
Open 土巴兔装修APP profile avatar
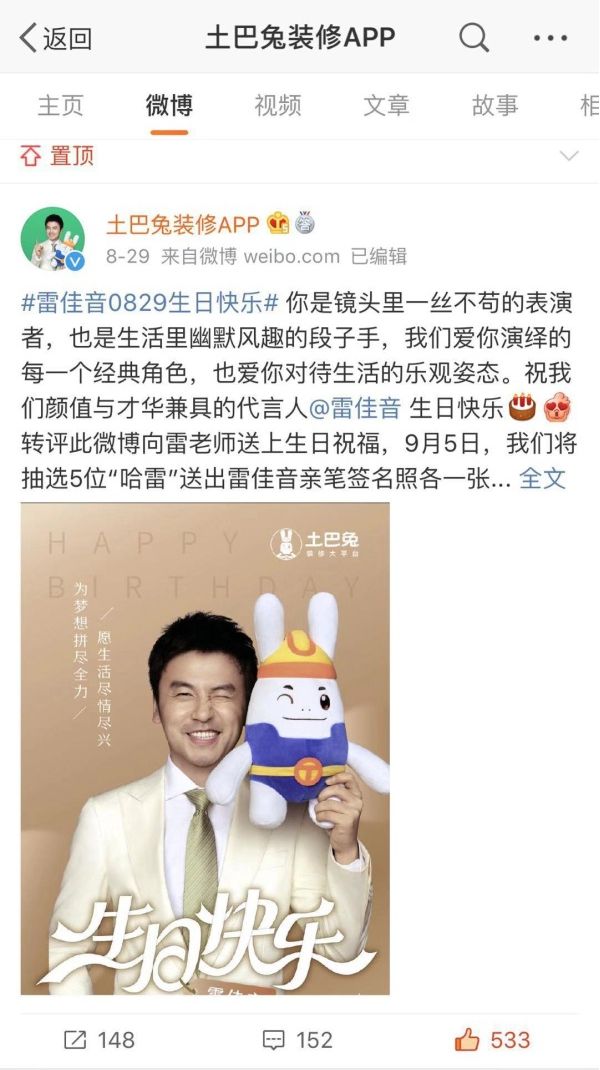tap(52, 240)
